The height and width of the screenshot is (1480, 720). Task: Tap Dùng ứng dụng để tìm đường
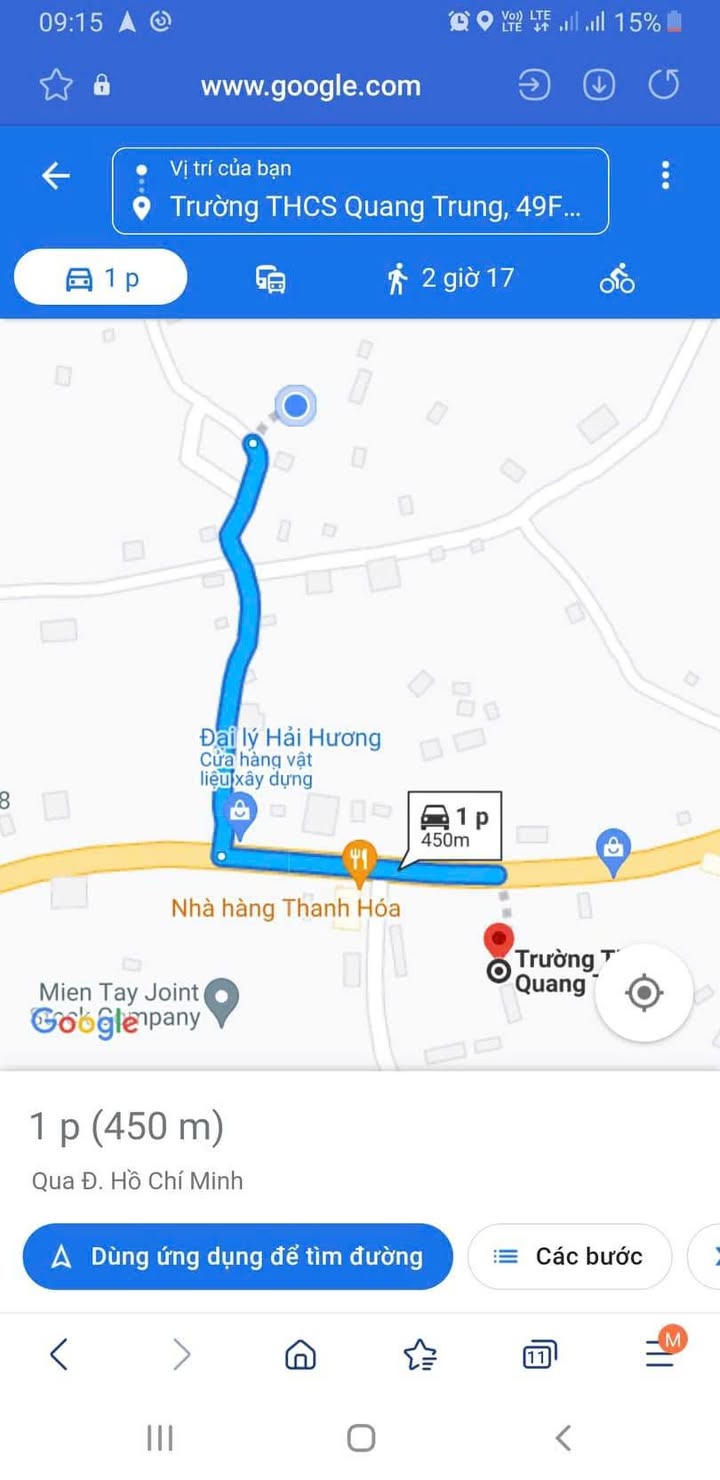[x=238, y=1256]
